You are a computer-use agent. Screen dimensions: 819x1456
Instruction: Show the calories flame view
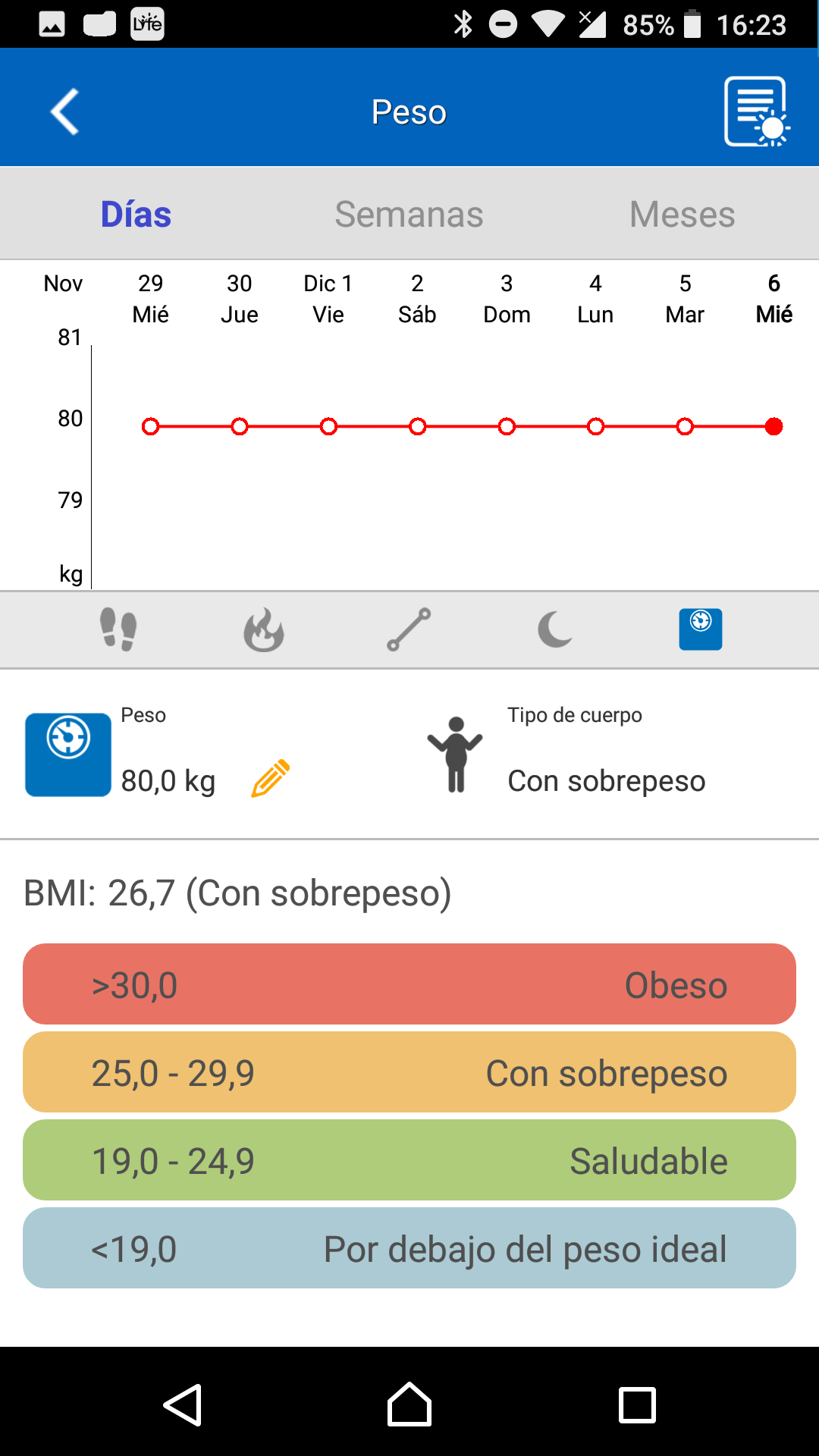click(x=263, y=629)
